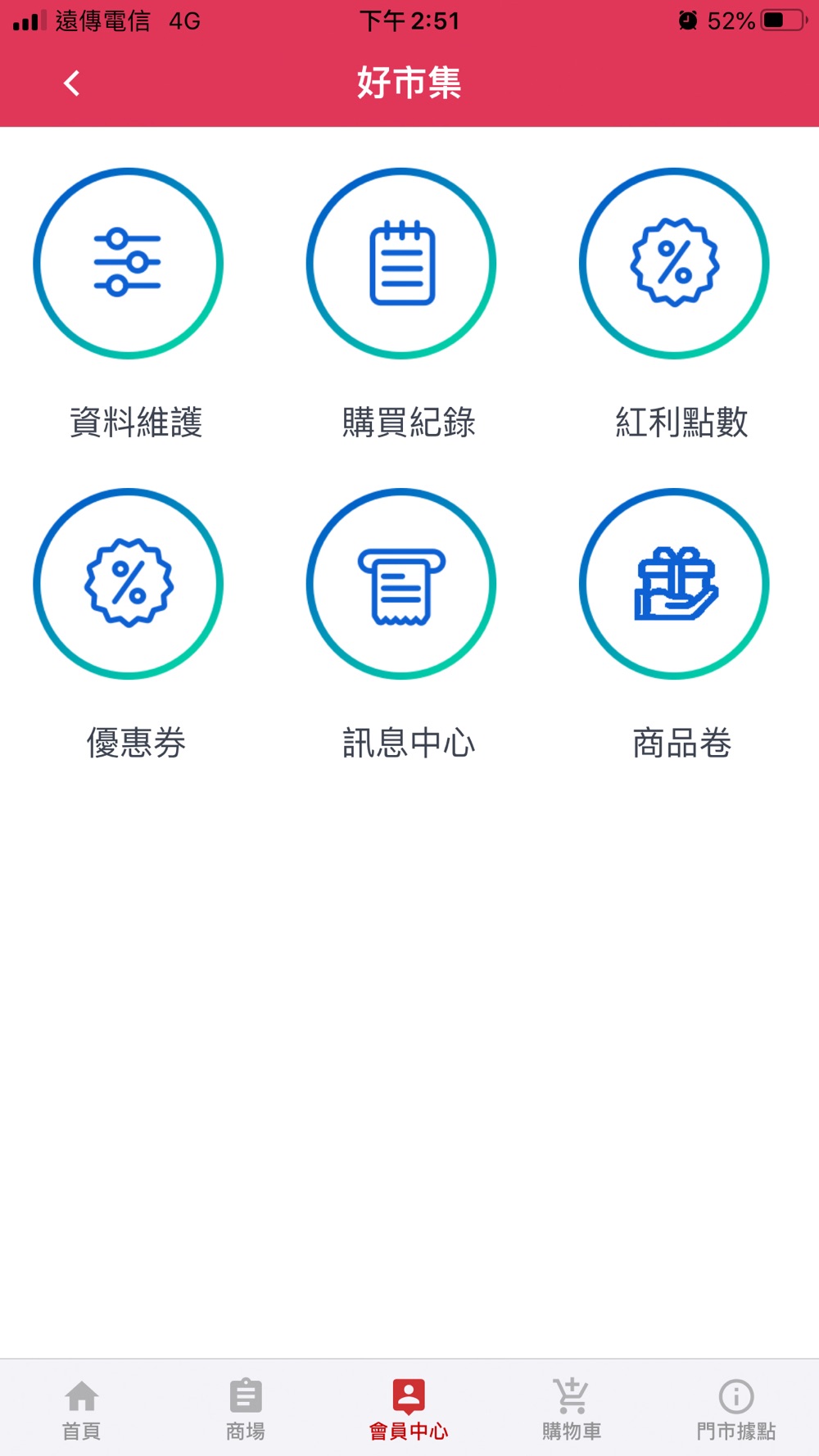The height and width of the screenshot is (1456, 819).
Task: Check 紅利點數 bonus points
Action: 674,264
